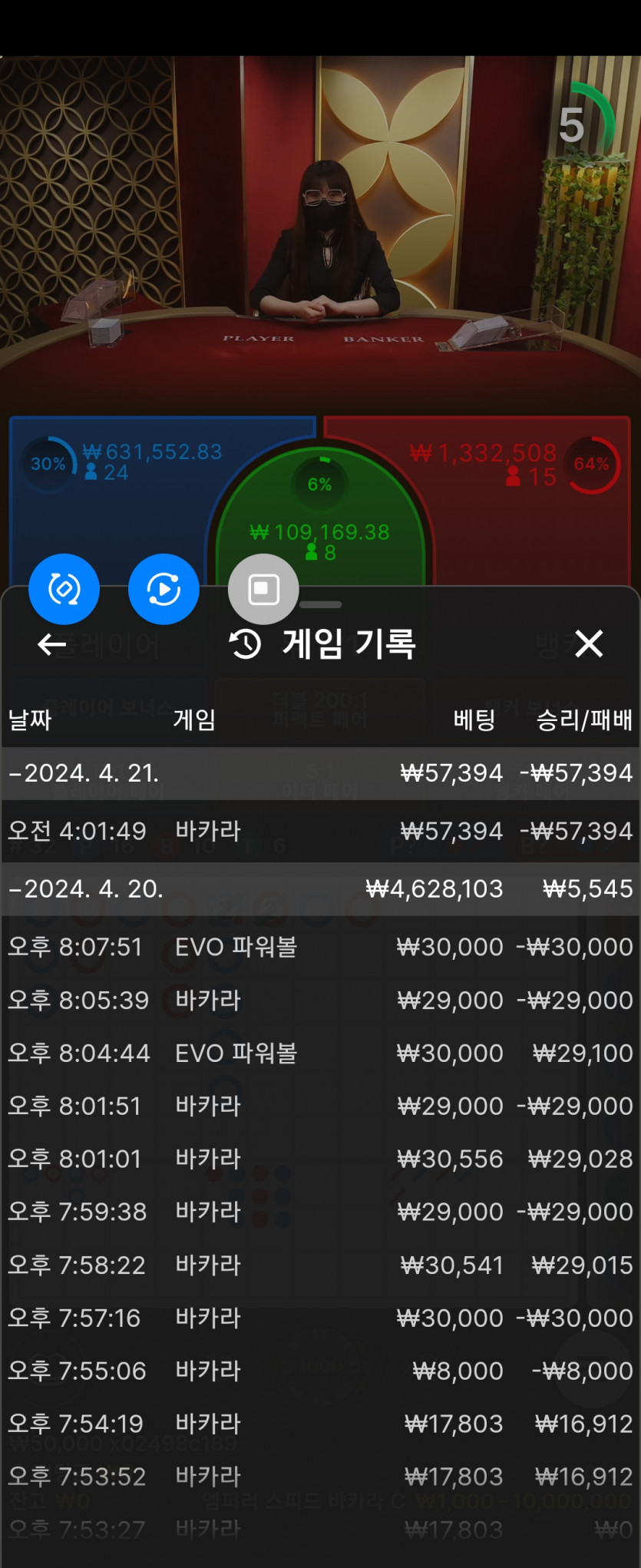Open the 오후 7:59:38 바카라 record
The height and width of the screenshot is (1568, 641).
(320, 1212)
